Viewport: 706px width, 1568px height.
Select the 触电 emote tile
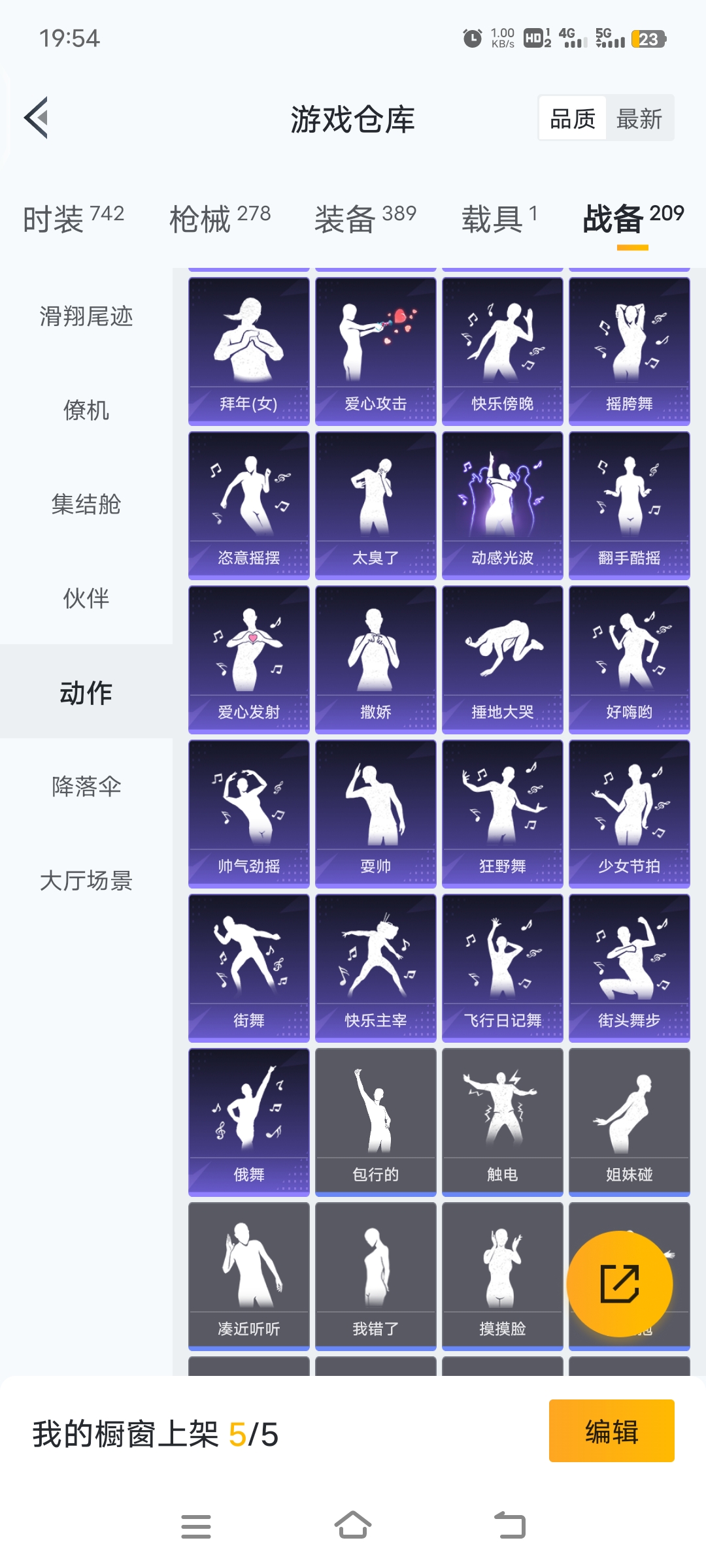coord(502,1122)
